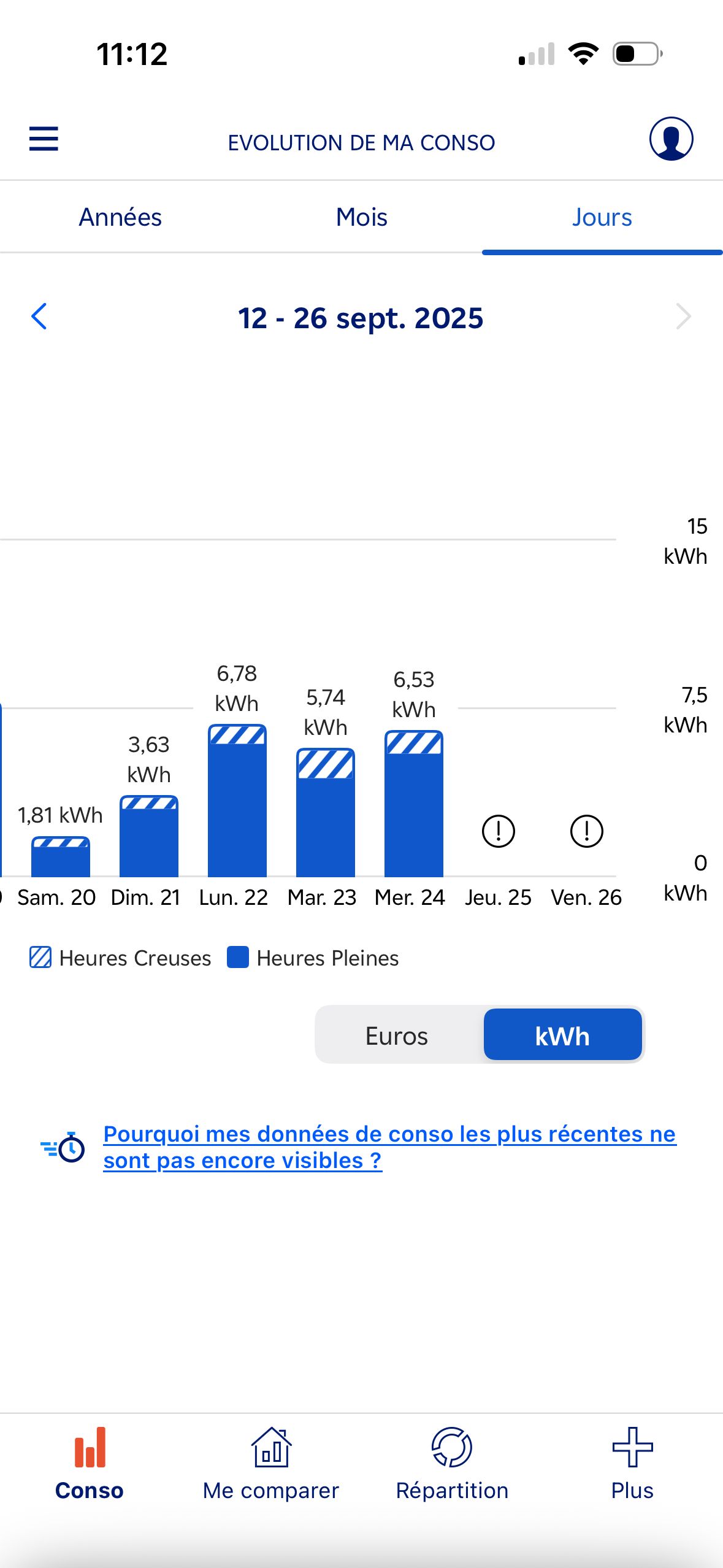Open the Répartition tab
723x1568 pixels.
pyautogui.click(x=452, y=1464)
